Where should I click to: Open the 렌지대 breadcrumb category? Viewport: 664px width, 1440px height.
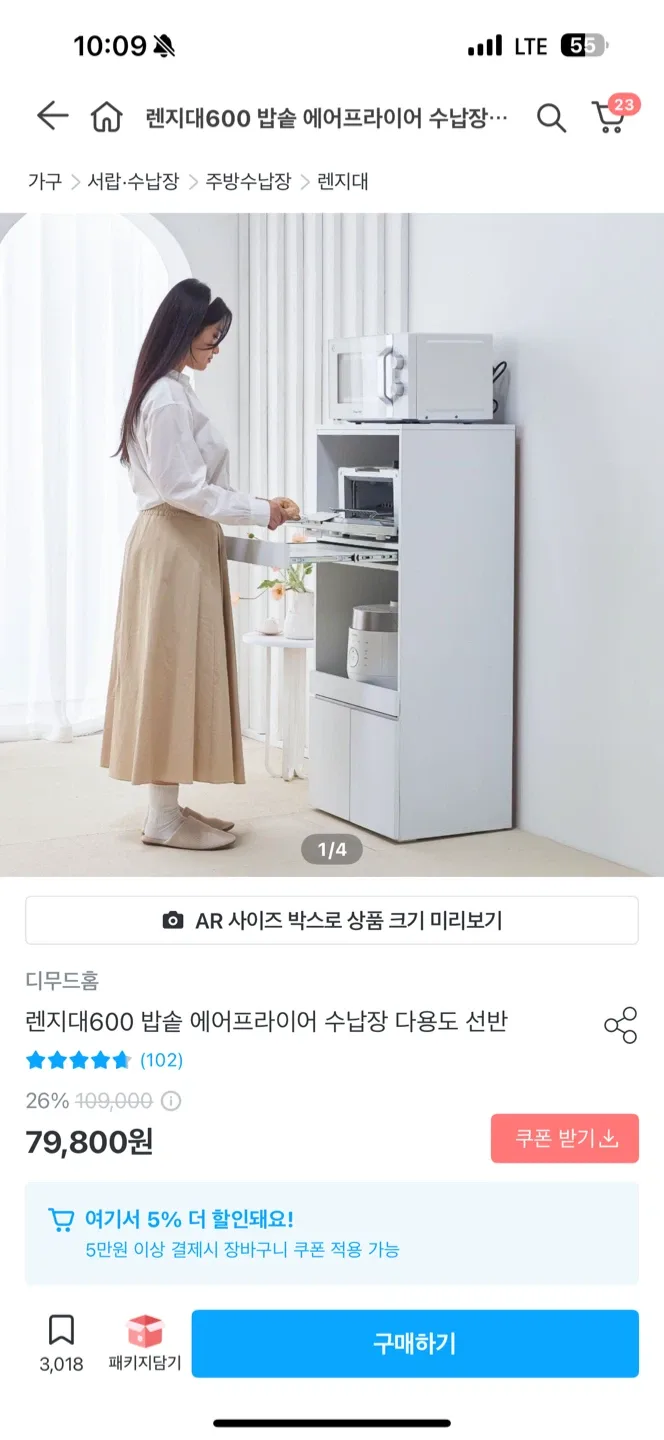[343, 181]
